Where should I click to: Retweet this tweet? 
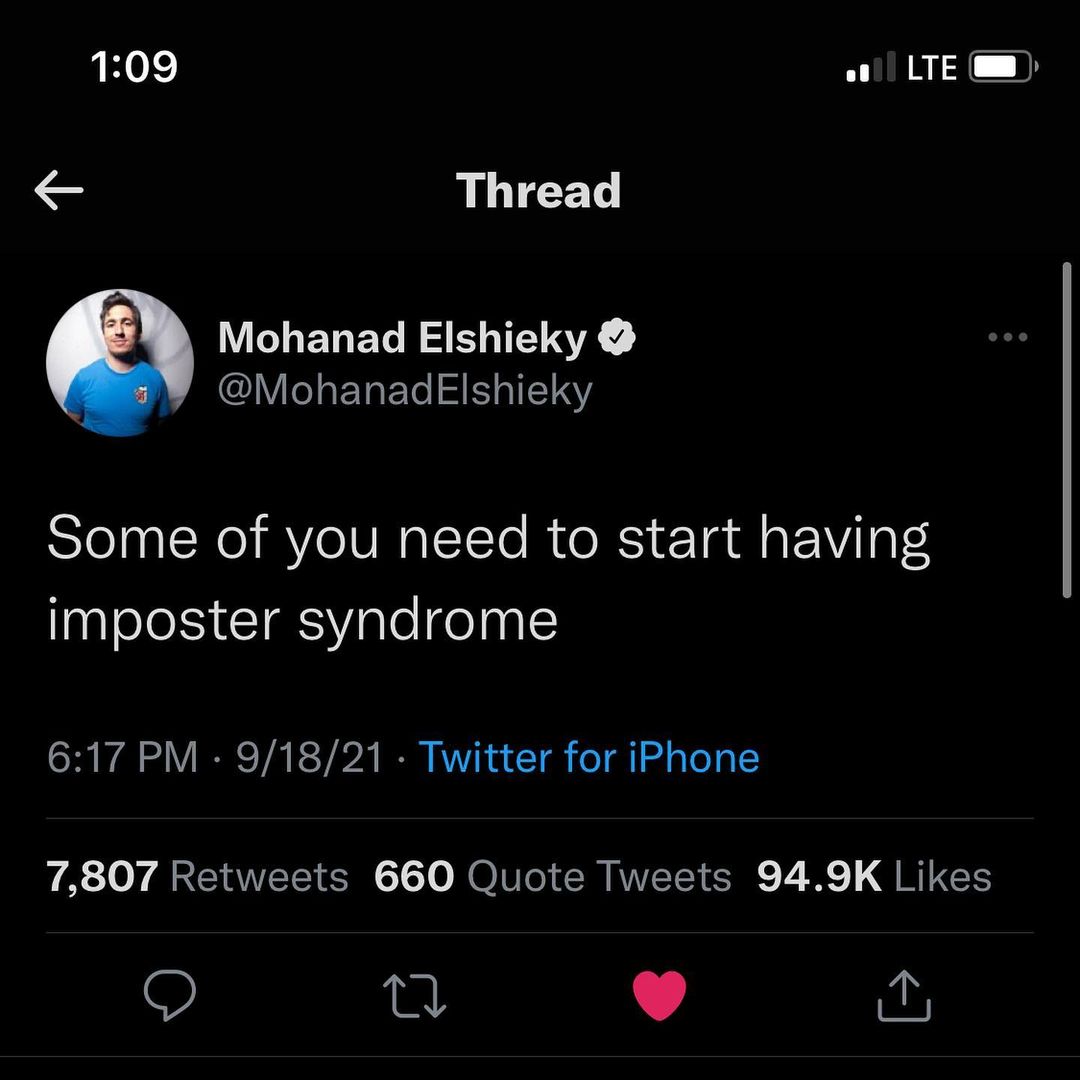click(415, 996)
